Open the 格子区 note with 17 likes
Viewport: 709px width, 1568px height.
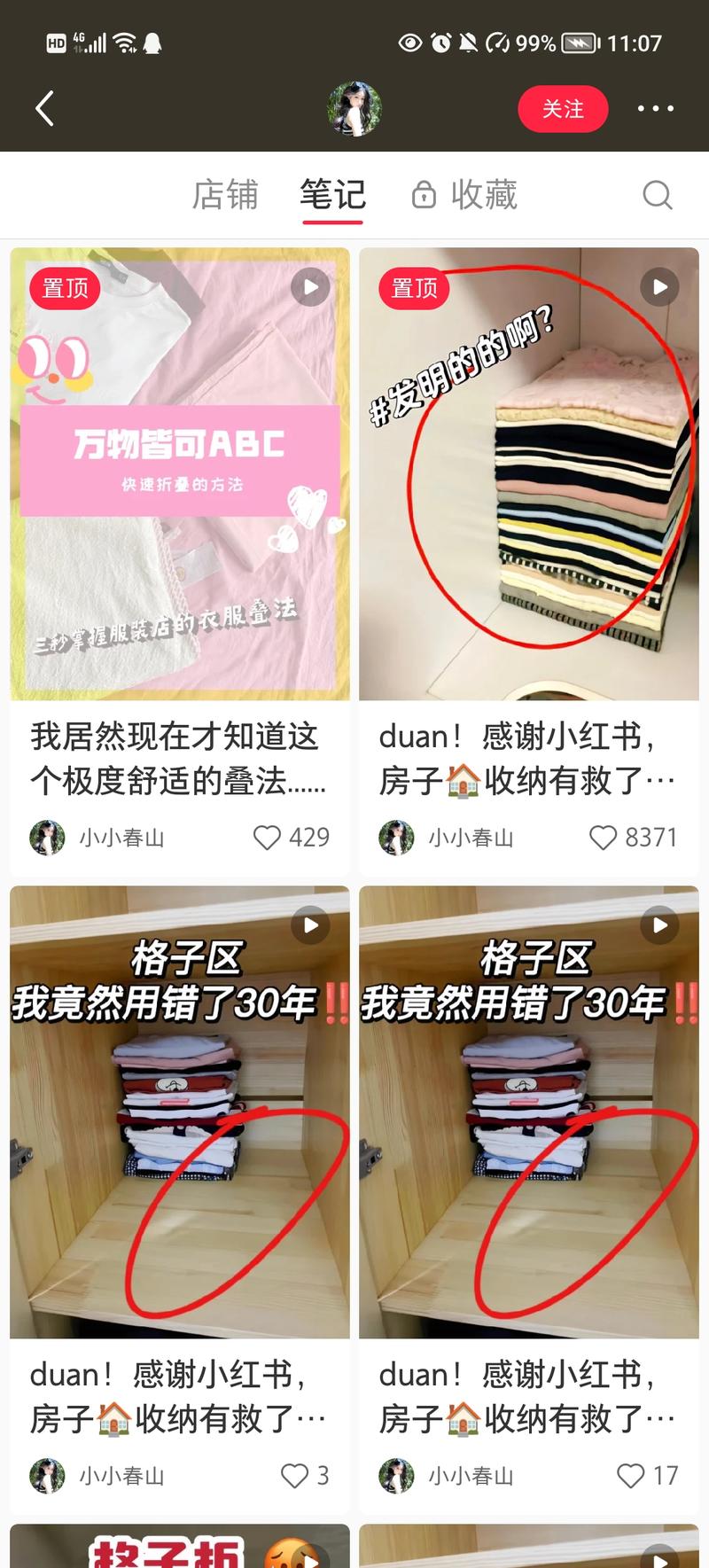tap(528, 1112)
